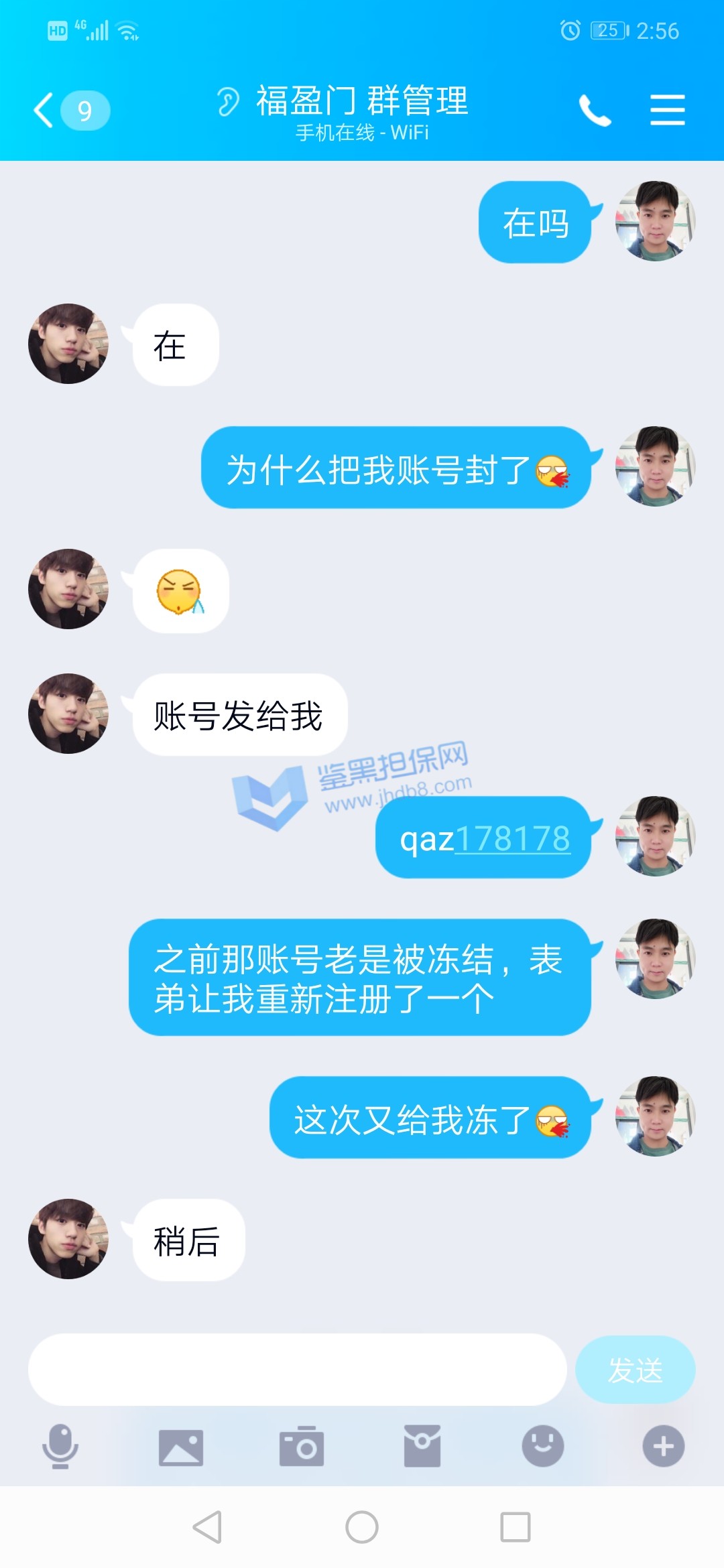Open the camera to take photo
The height and width of the screenshot is (1568, 724).
[302, 1446]
